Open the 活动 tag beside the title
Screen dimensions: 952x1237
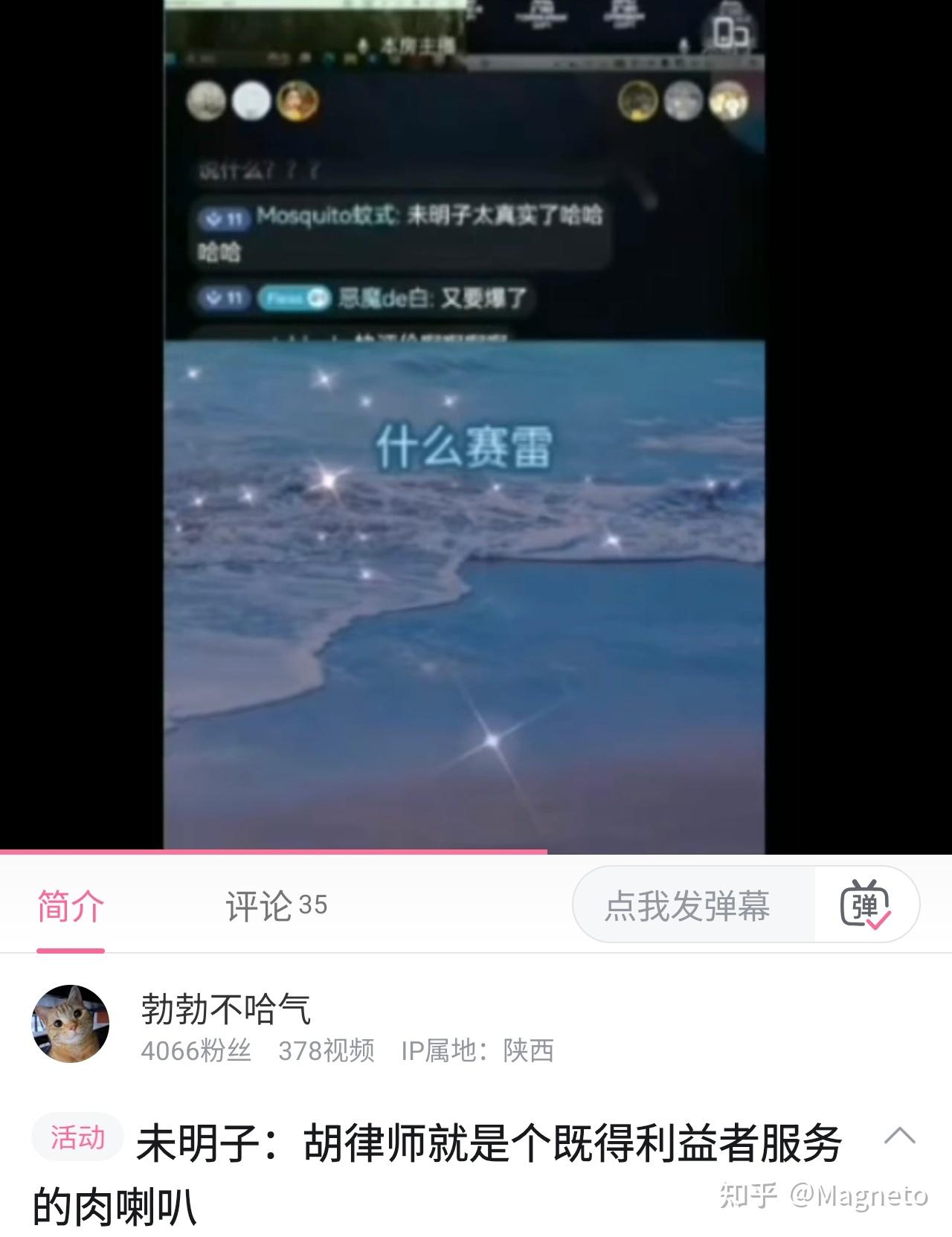[77, 1137]
